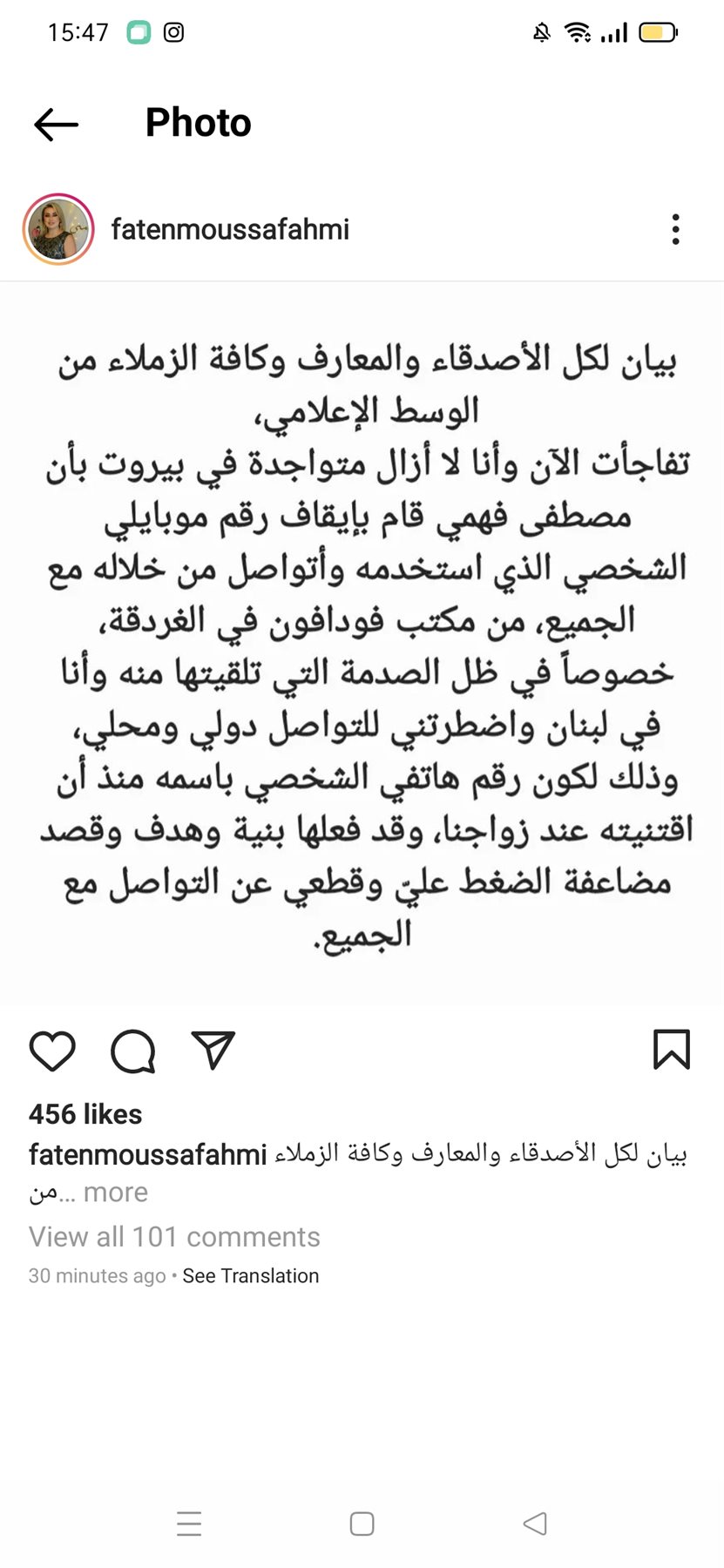Go to the home screen
This screenshot has width=724, height=1568.
point(362,1524)
